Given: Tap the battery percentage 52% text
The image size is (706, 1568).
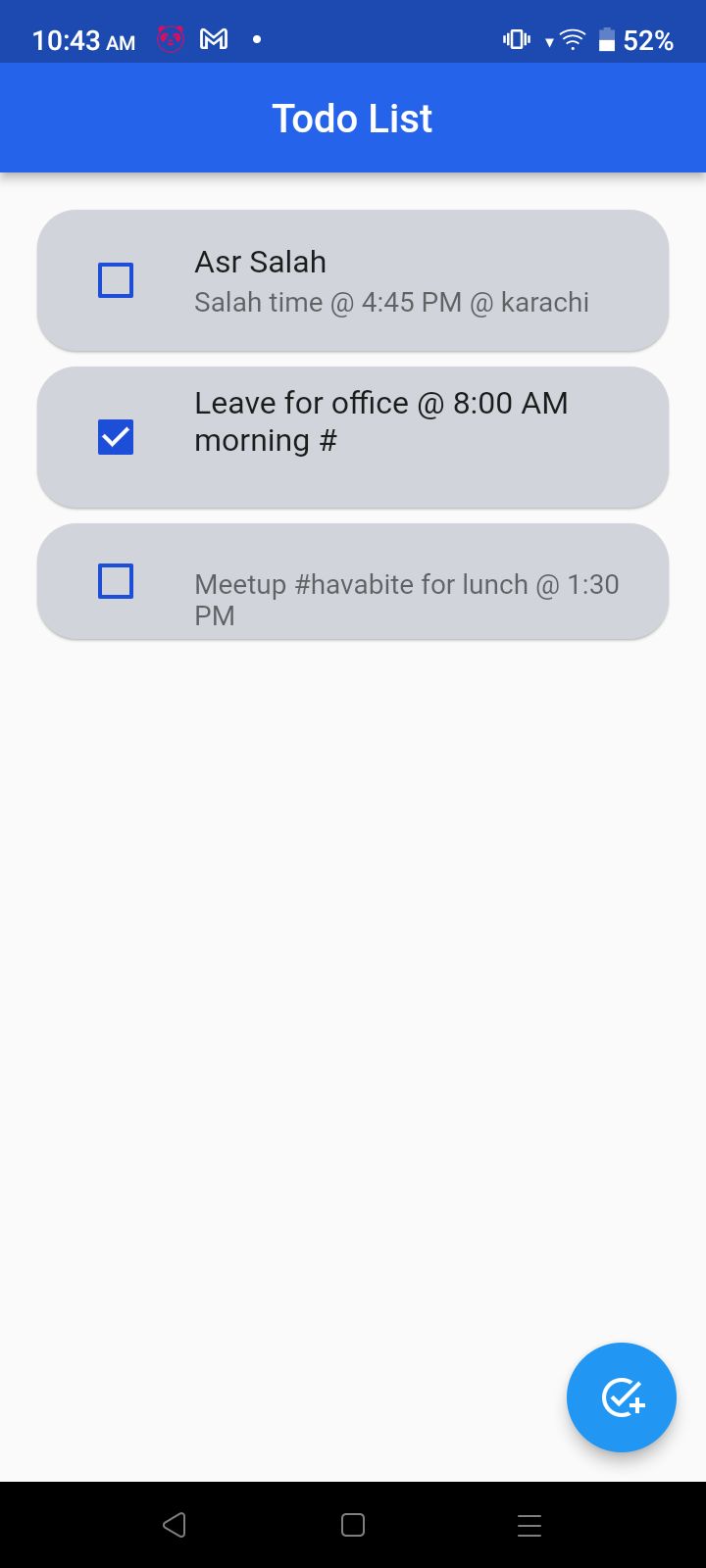Looking at the screenshot, I should (651, 40).
